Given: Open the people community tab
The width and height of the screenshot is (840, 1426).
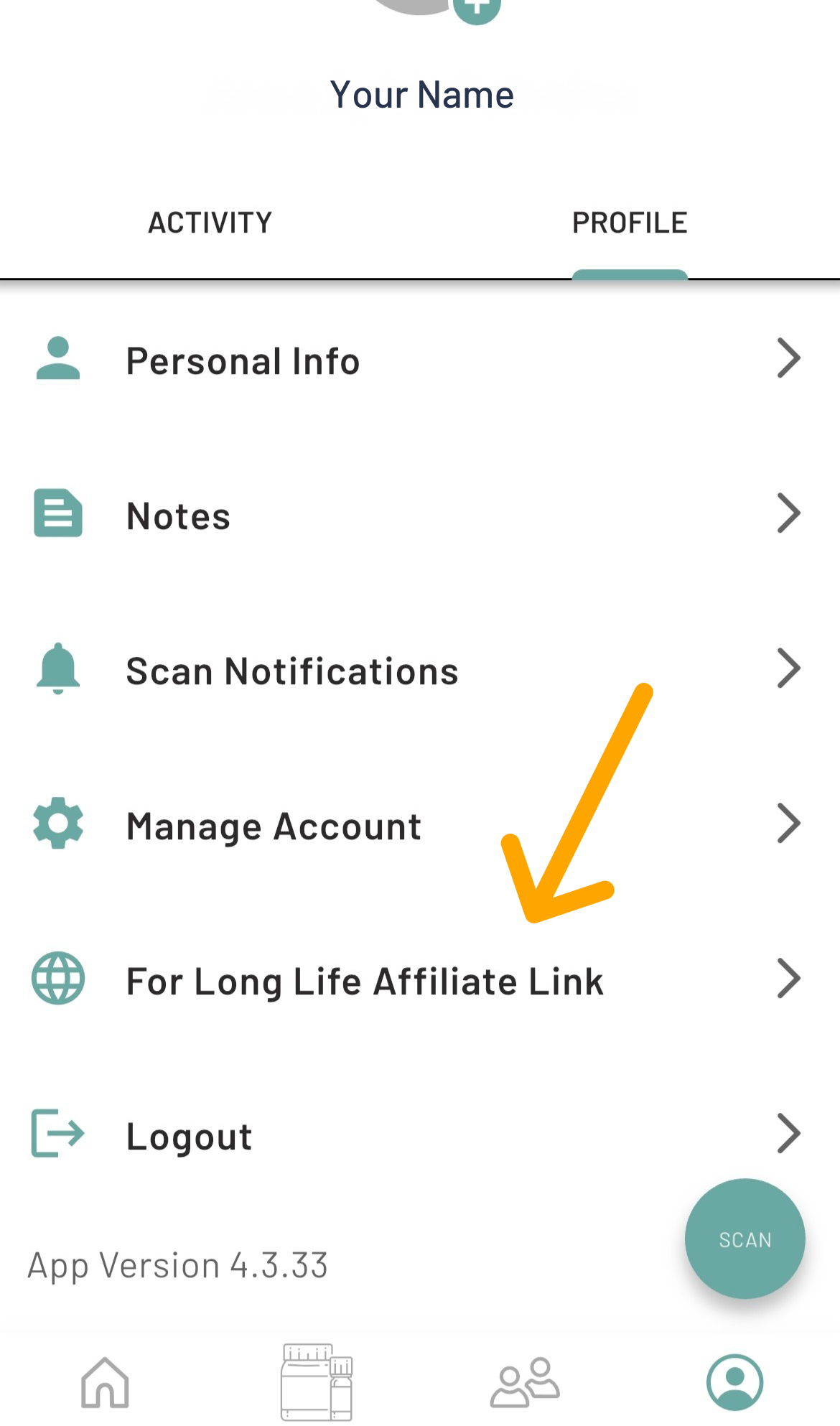Looking at the screenshot, I should [x=525, y=1383].
